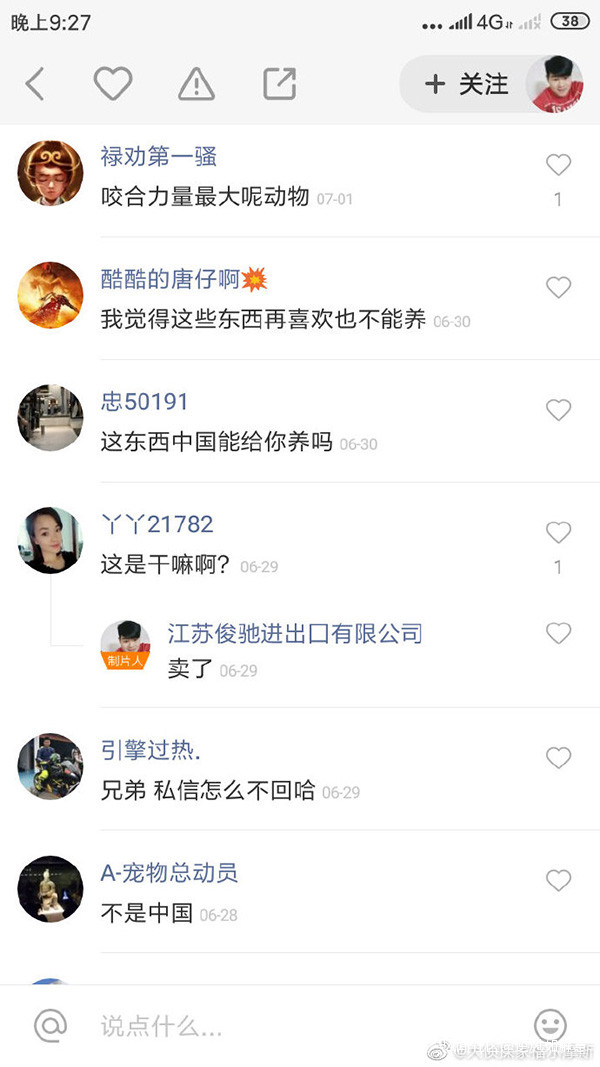Image resolution: width=600 pixels, height=1067 pixels.
Task: Like the comment by 忠50191
Action: (x=558, y=410)
